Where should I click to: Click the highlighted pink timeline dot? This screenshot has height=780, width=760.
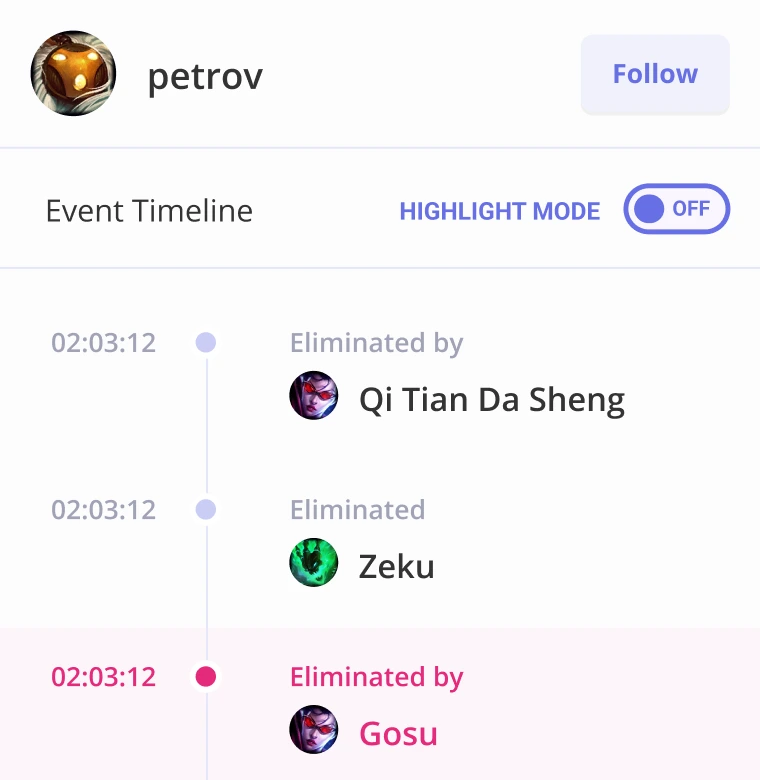[x=206, y=677]
